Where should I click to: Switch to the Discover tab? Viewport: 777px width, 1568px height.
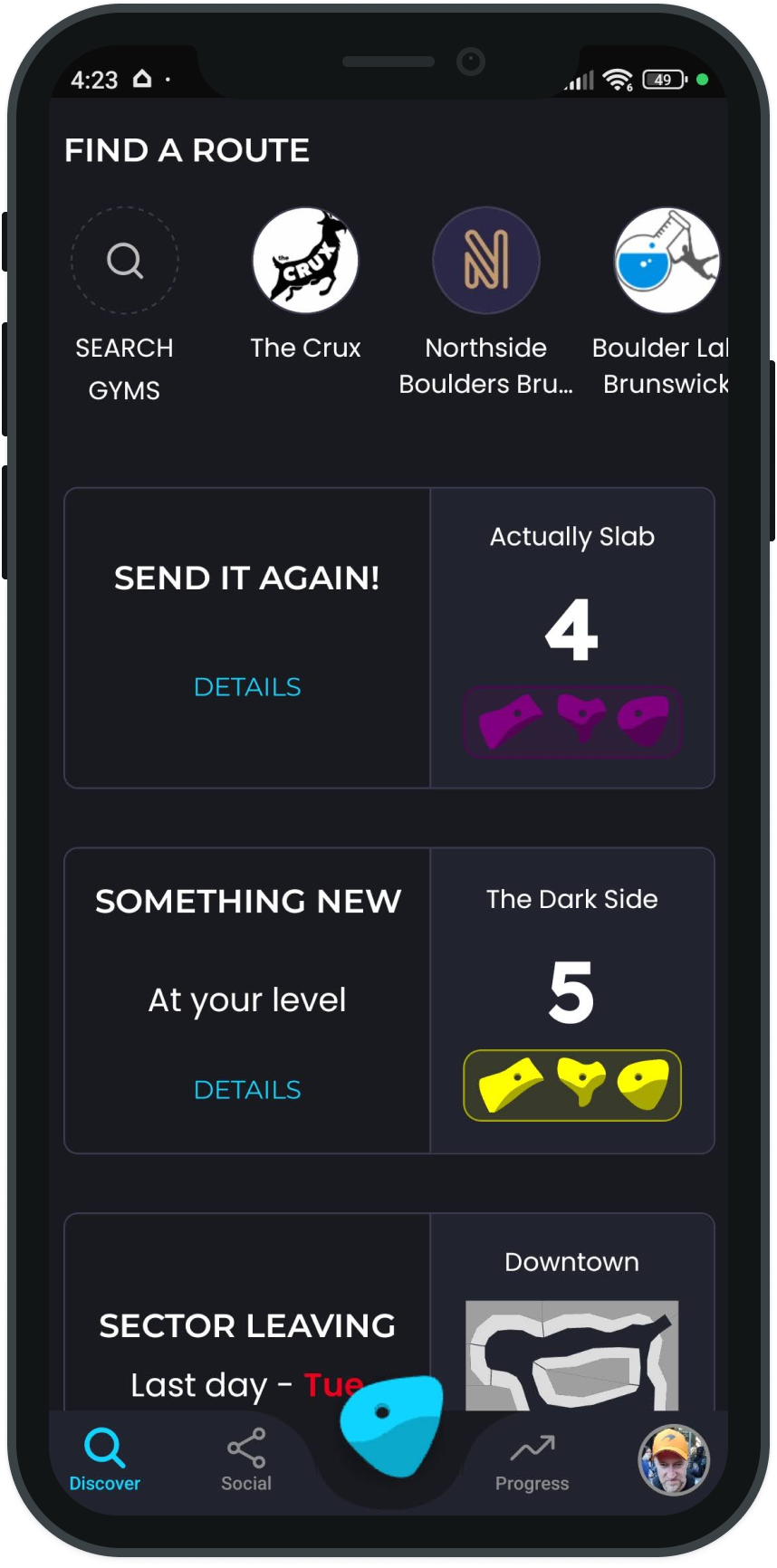tap(105, 1459)
